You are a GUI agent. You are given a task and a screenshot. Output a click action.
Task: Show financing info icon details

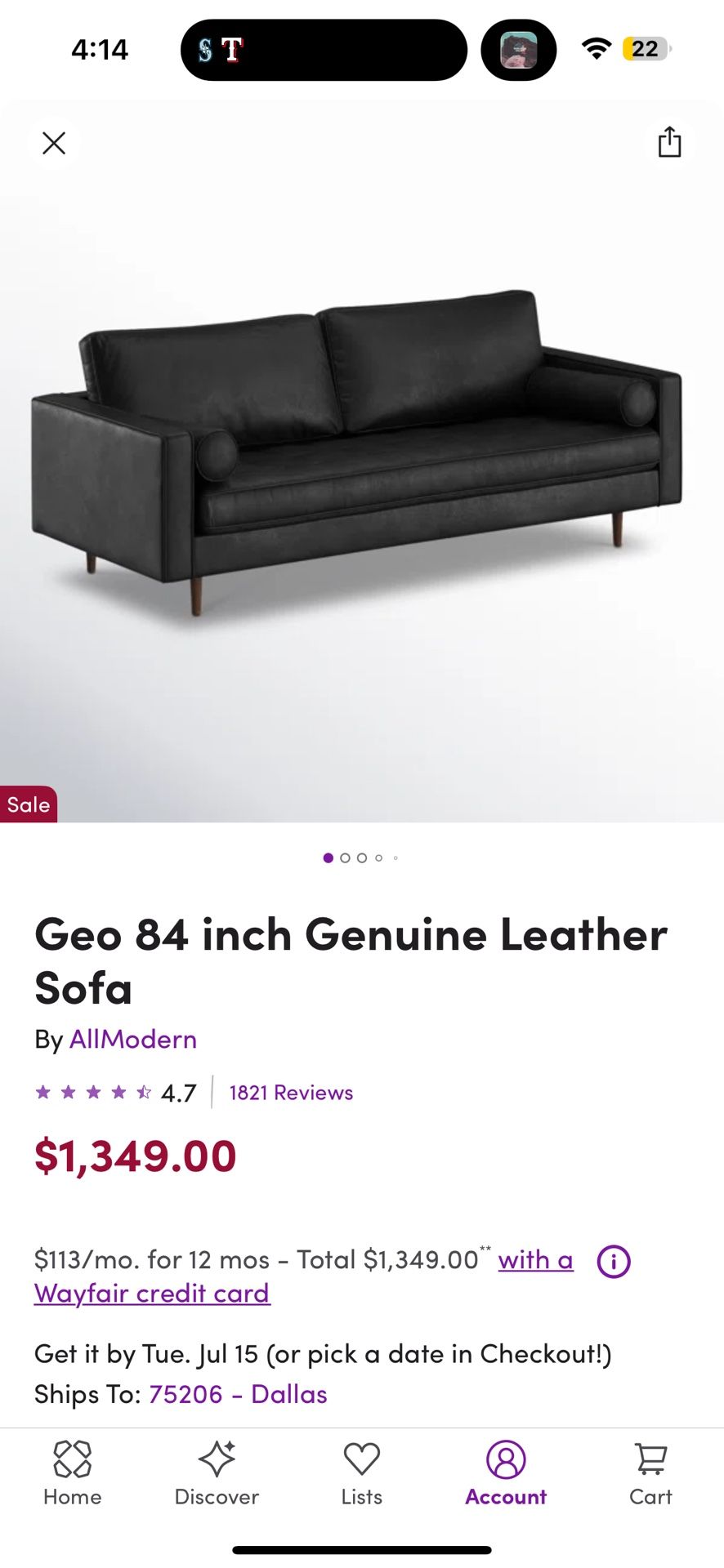tap(614, 1261)
